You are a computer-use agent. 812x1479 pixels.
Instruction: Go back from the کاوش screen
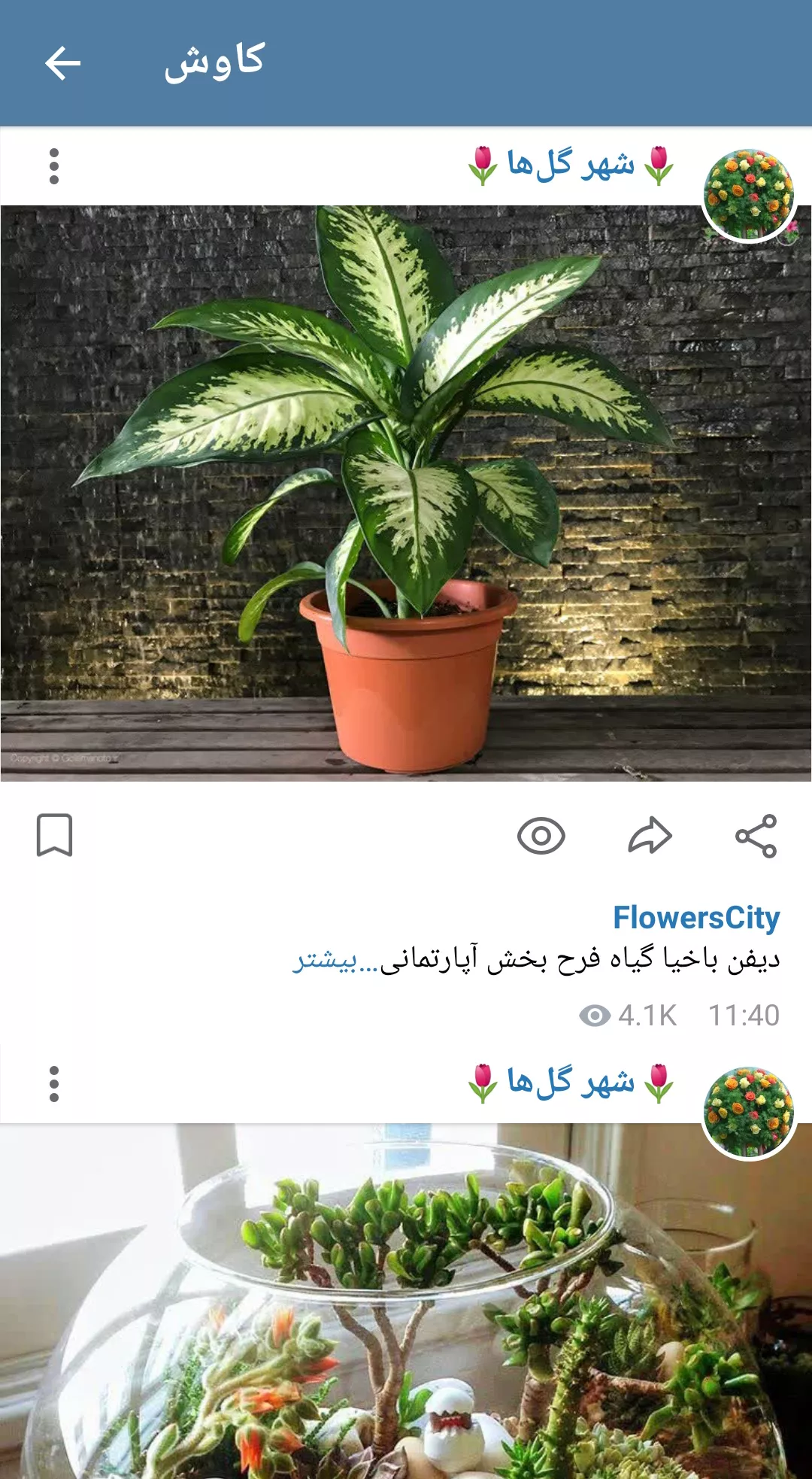62,62
